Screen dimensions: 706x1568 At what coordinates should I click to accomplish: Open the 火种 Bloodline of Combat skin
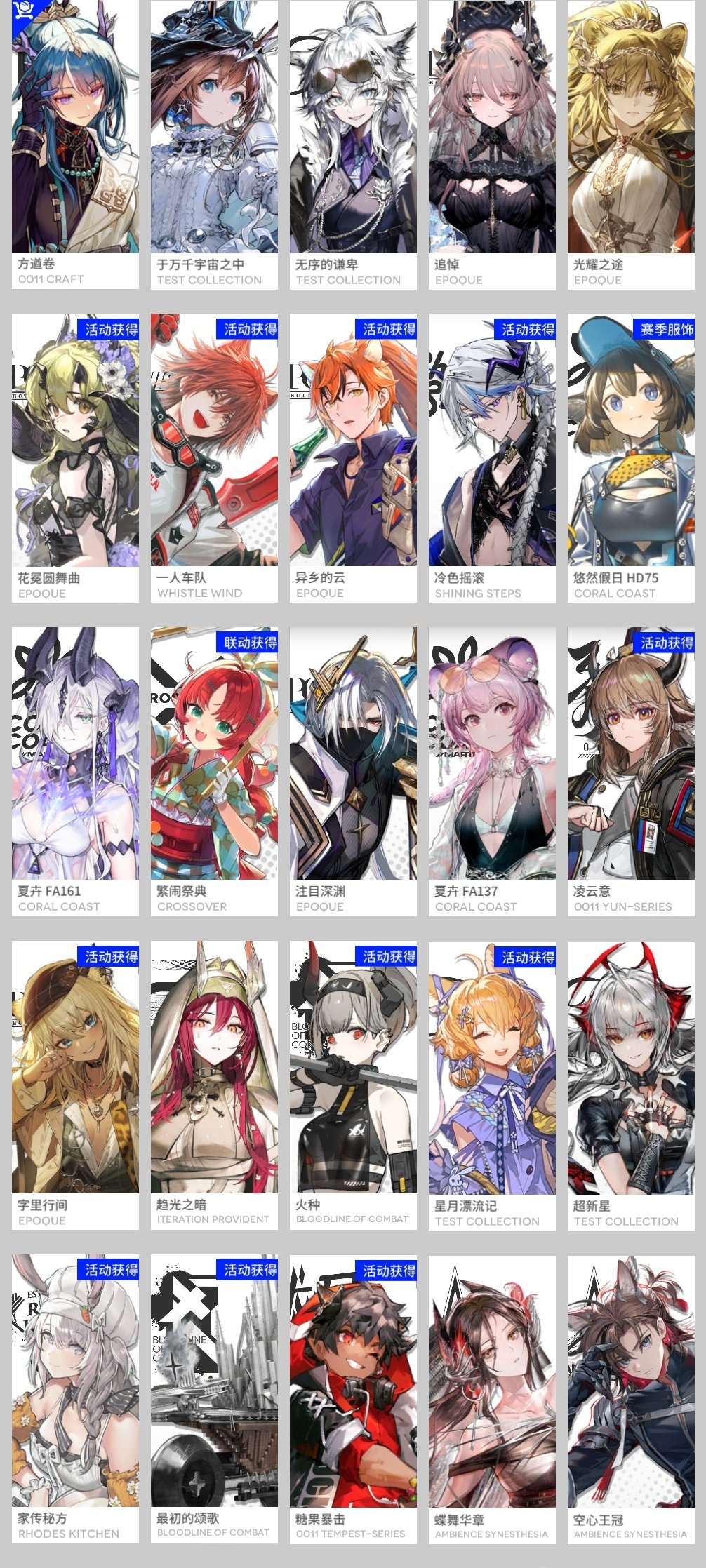pos(353,1085)
